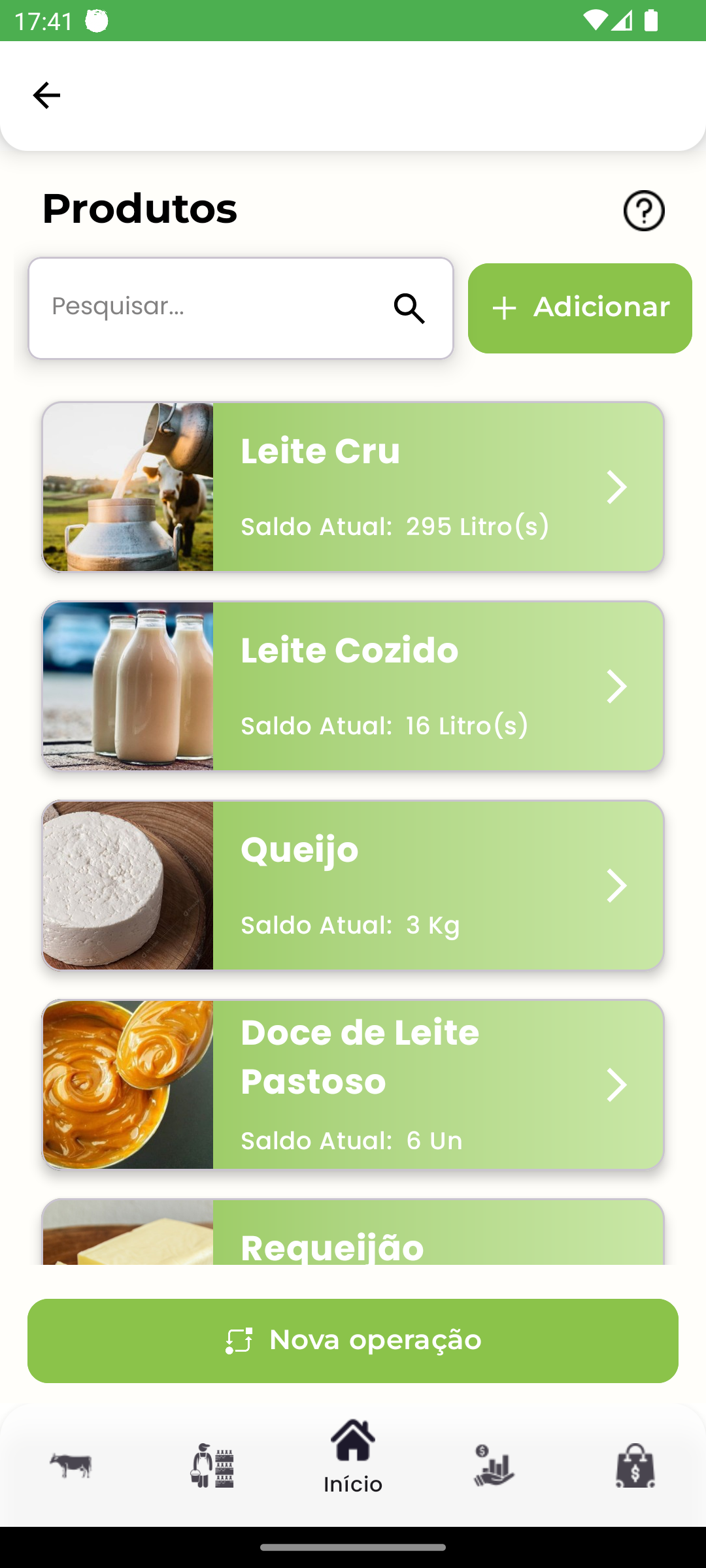Select the shopping bag with dollar sign icon

click(635, 1465)
